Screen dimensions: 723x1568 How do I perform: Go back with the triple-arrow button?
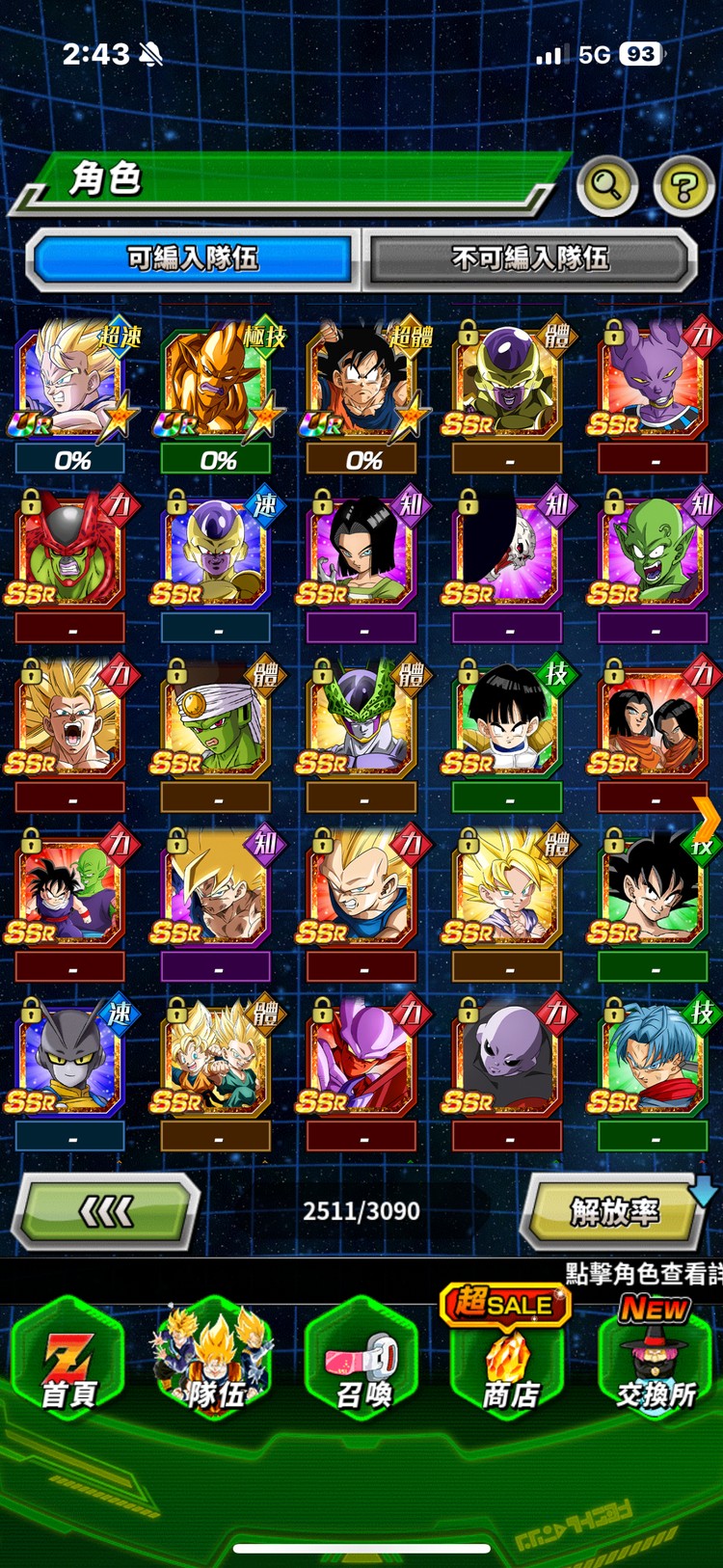click(106, 1211)
